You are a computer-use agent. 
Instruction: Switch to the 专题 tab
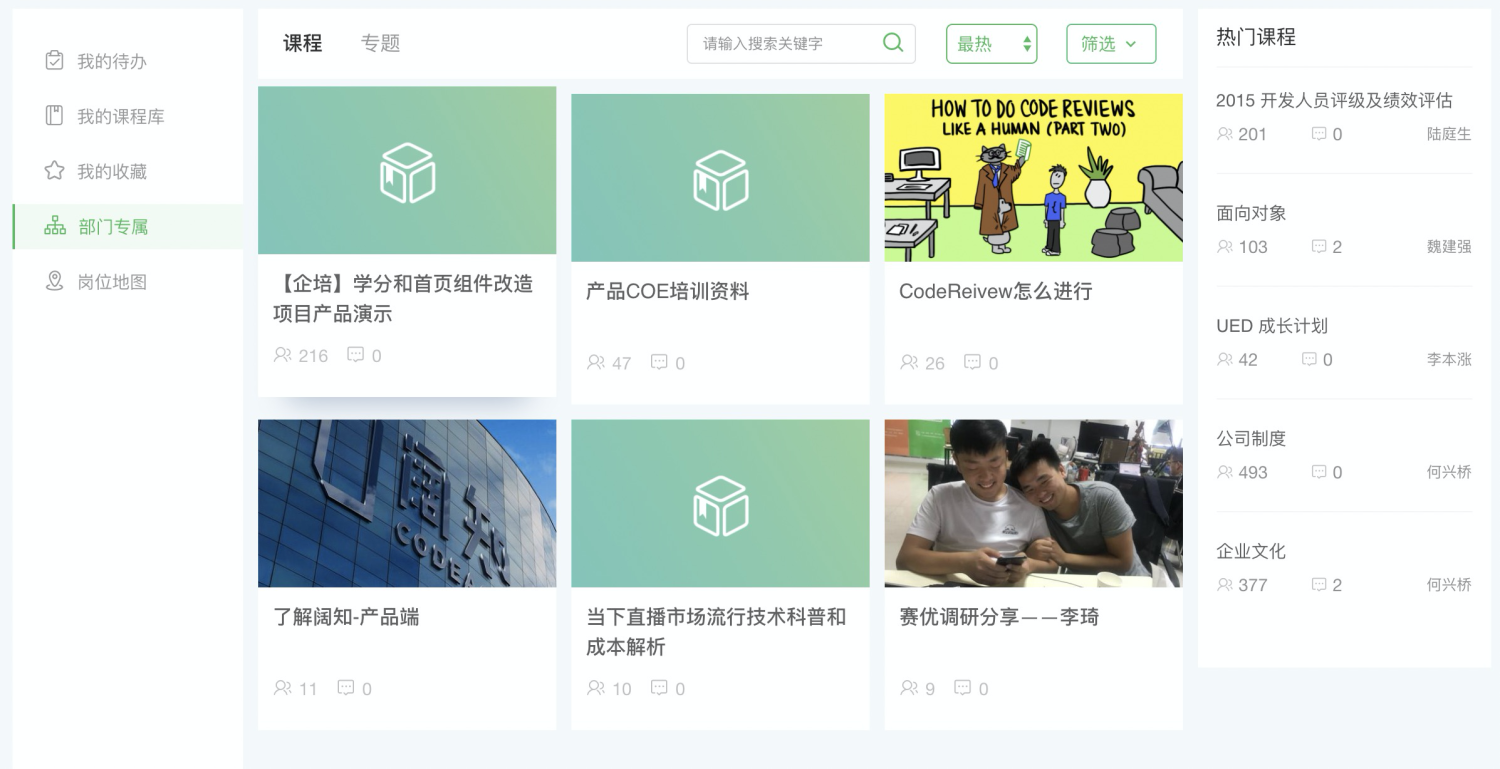380,43
